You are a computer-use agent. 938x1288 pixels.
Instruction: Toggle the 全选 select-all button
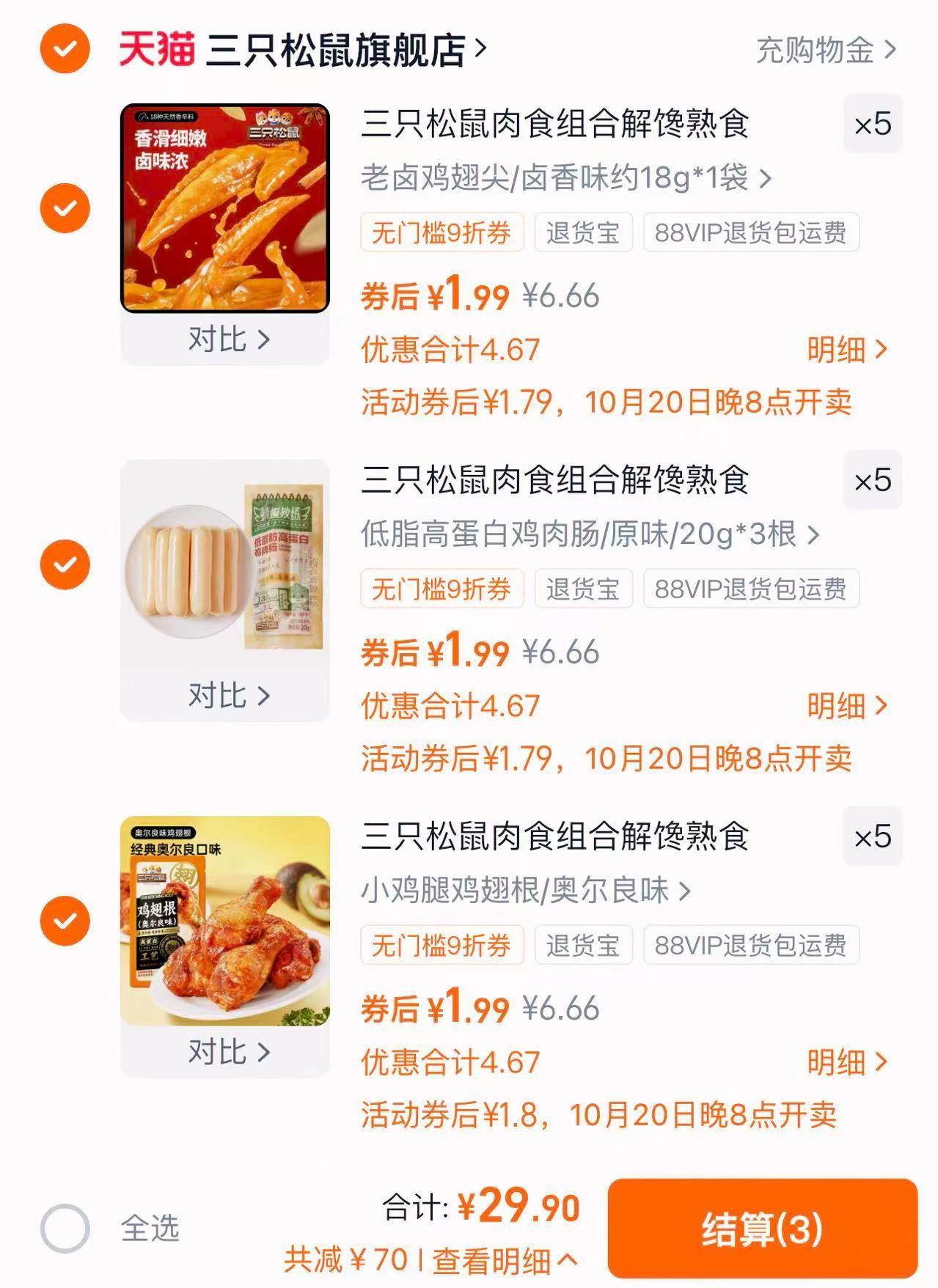point(65,1228)
